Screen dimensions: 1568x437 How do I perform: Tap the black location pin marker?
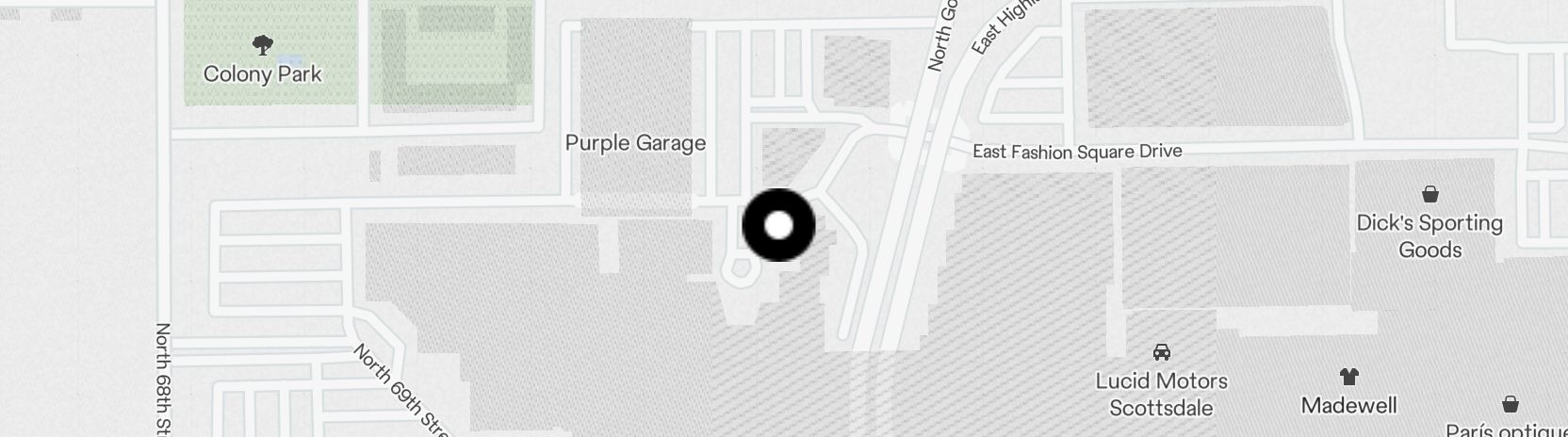click(778, 225)
